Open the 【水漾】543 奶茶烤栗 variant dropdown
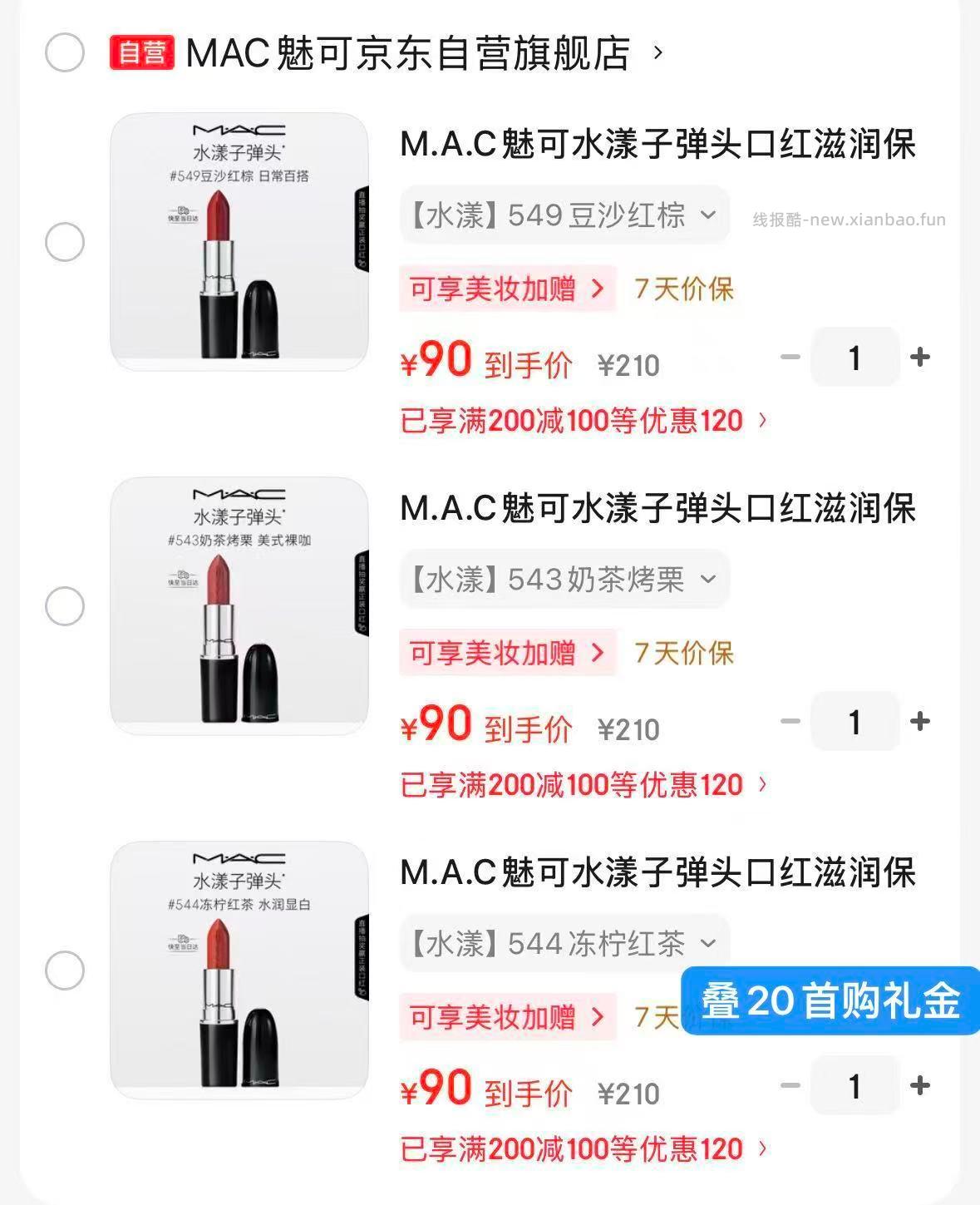The image size is (980, 1205). click(x=564, y=580)
